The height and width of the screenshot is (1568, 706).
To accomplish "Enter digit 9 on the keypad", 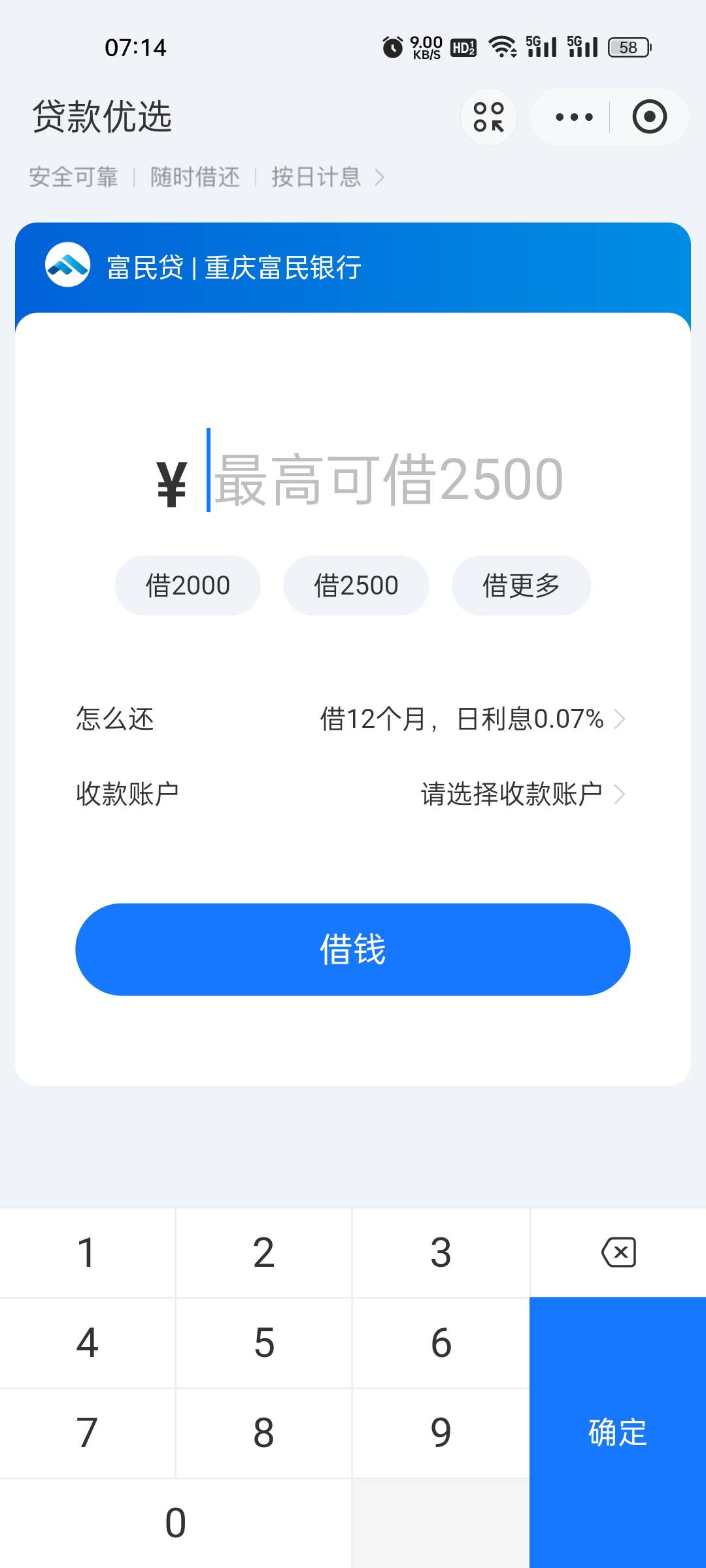I will tap(441, 1433).
